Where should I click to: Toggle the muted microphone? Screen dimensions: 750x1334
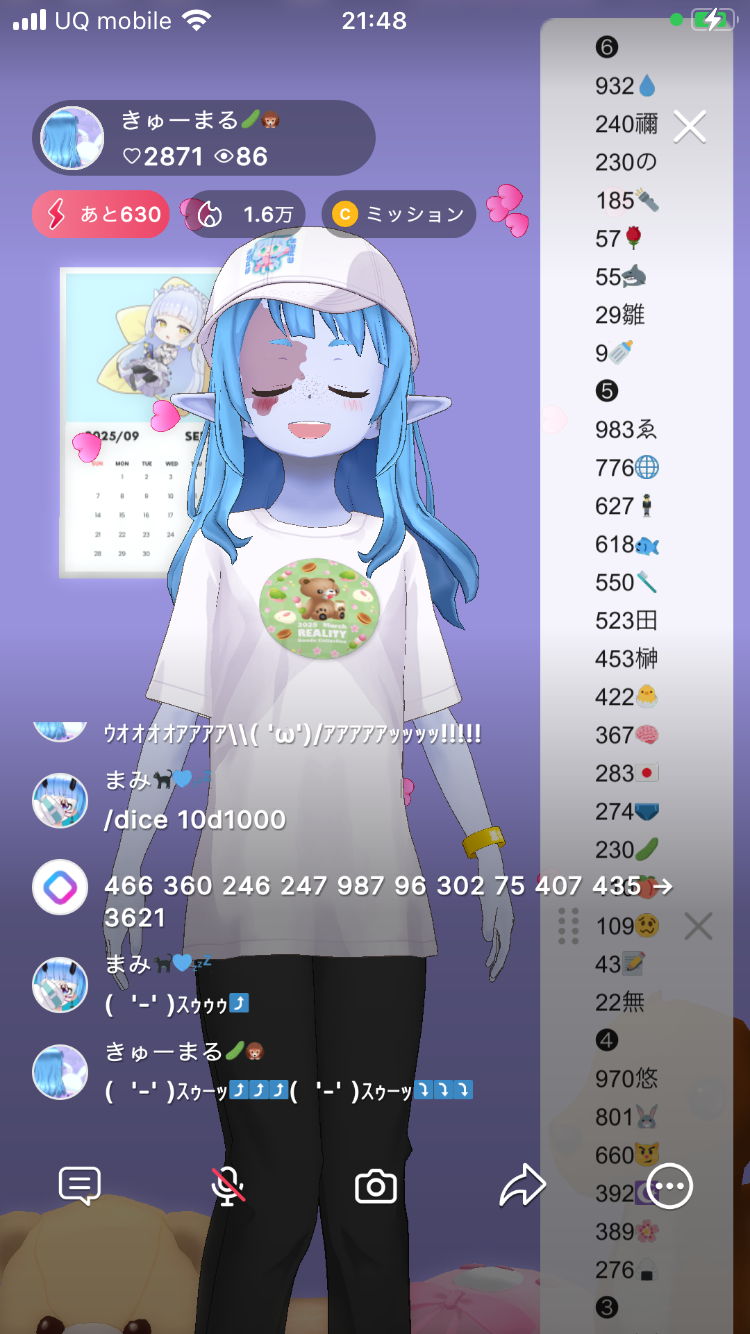(229, 1187)
